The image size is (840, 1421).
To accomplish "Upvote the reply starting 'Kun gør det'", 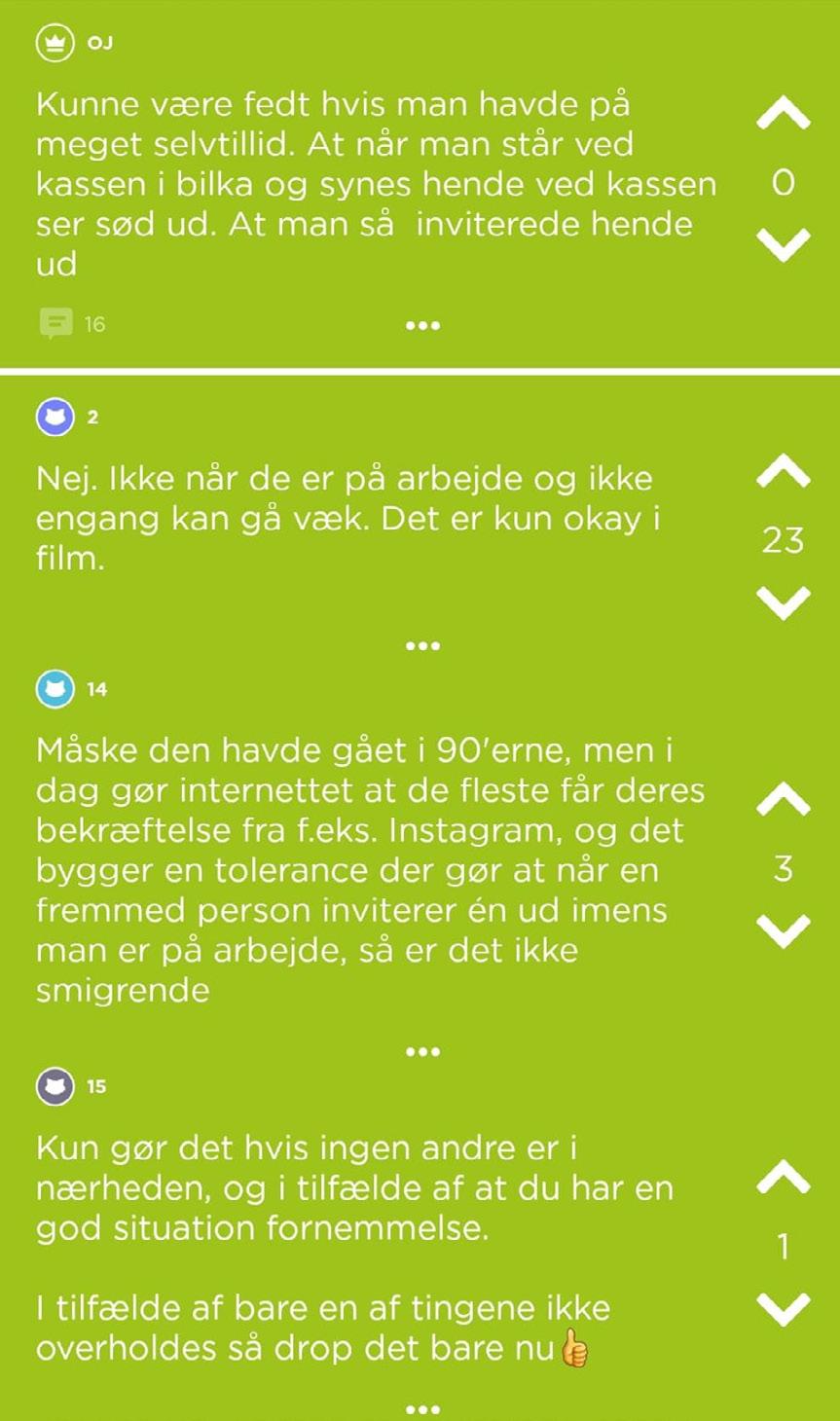I will point(784,1178).
